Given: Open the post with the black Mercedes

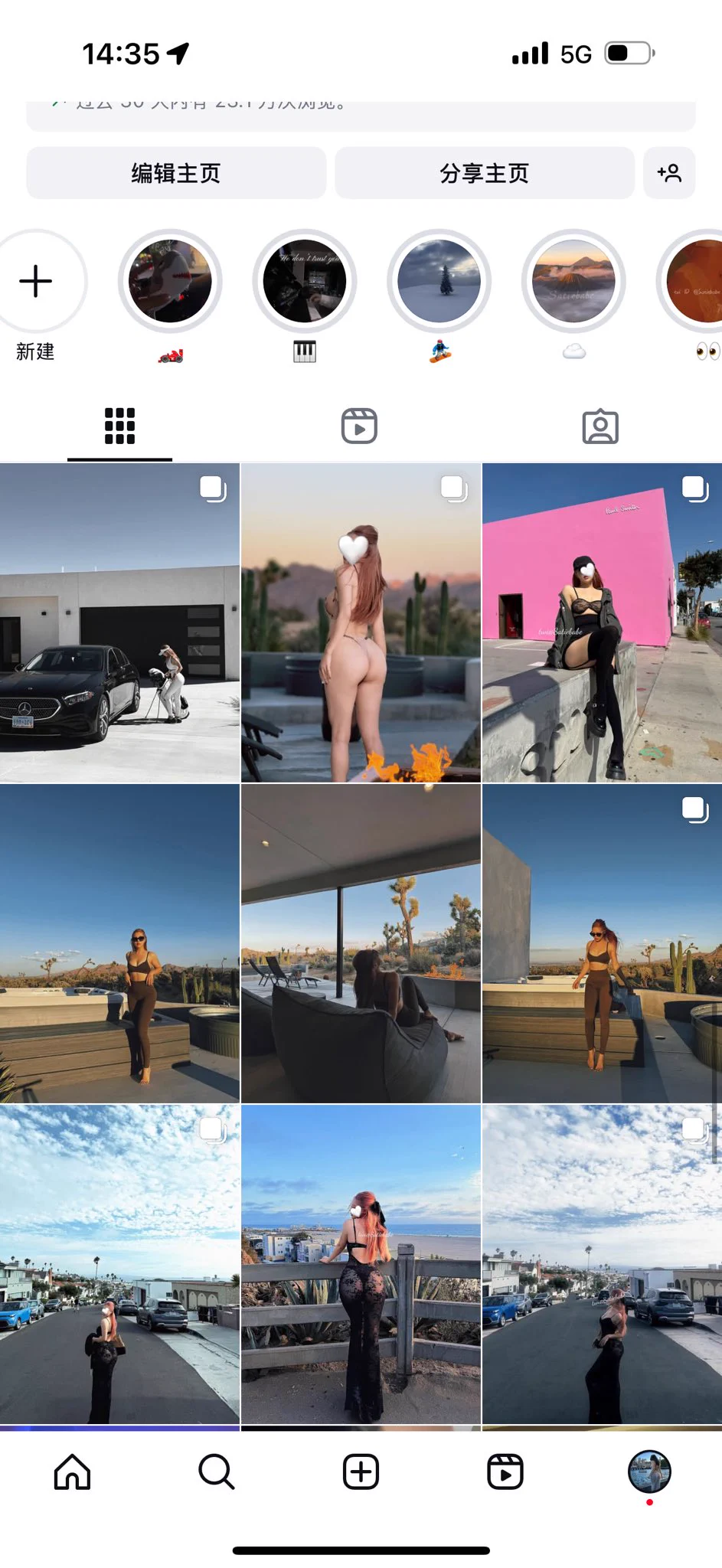Looking at the screenshot, I should coord(119,622).
